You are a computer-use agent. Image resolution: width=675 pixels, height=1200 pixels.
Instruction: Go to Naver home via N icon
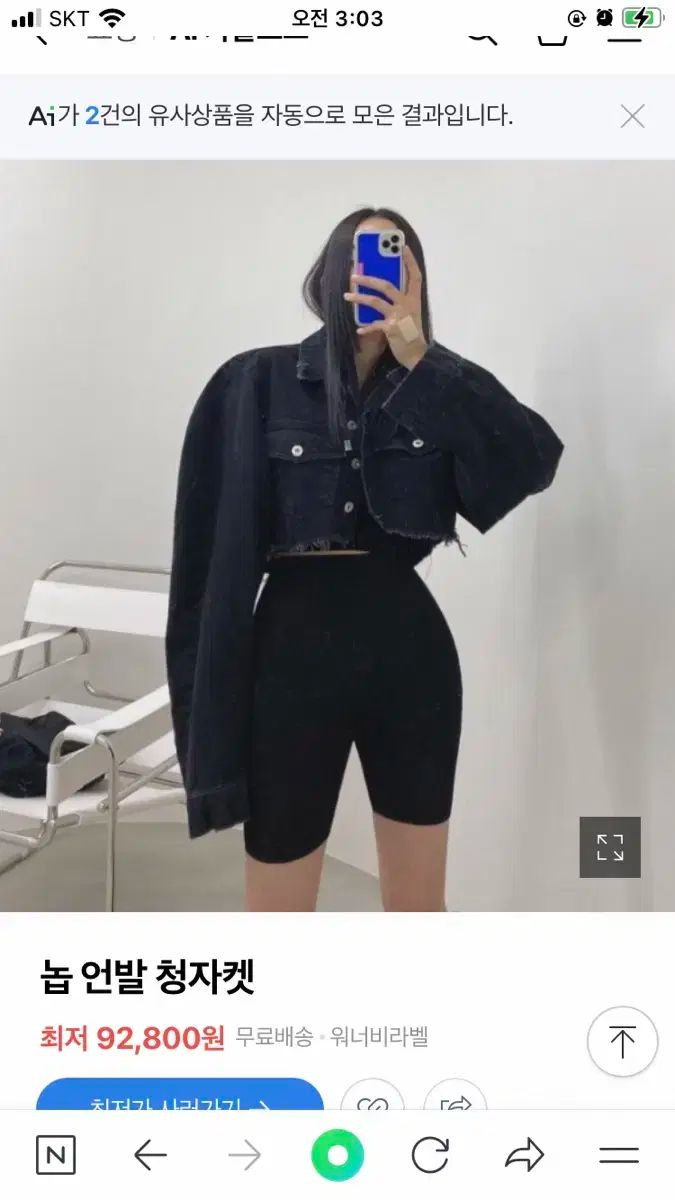coord(56,1156)
